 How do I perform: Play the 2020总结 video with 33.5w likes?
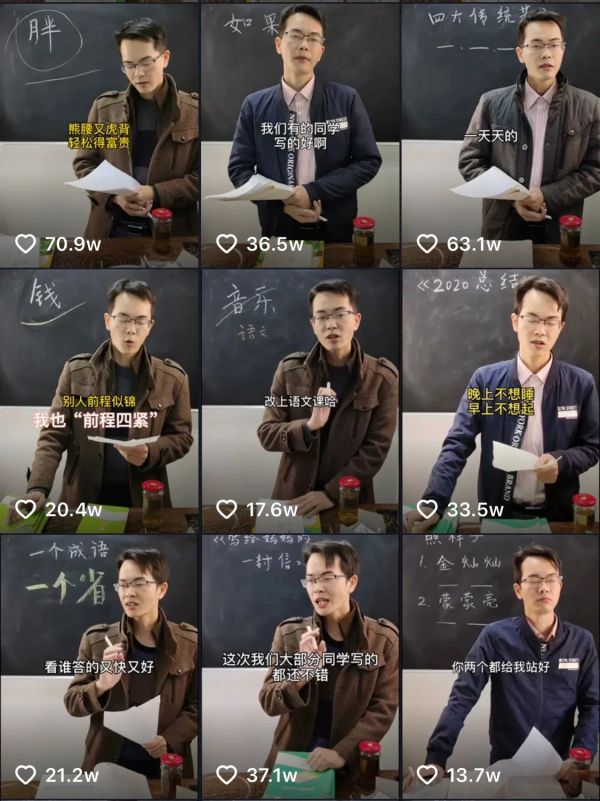tap(500, 400)
